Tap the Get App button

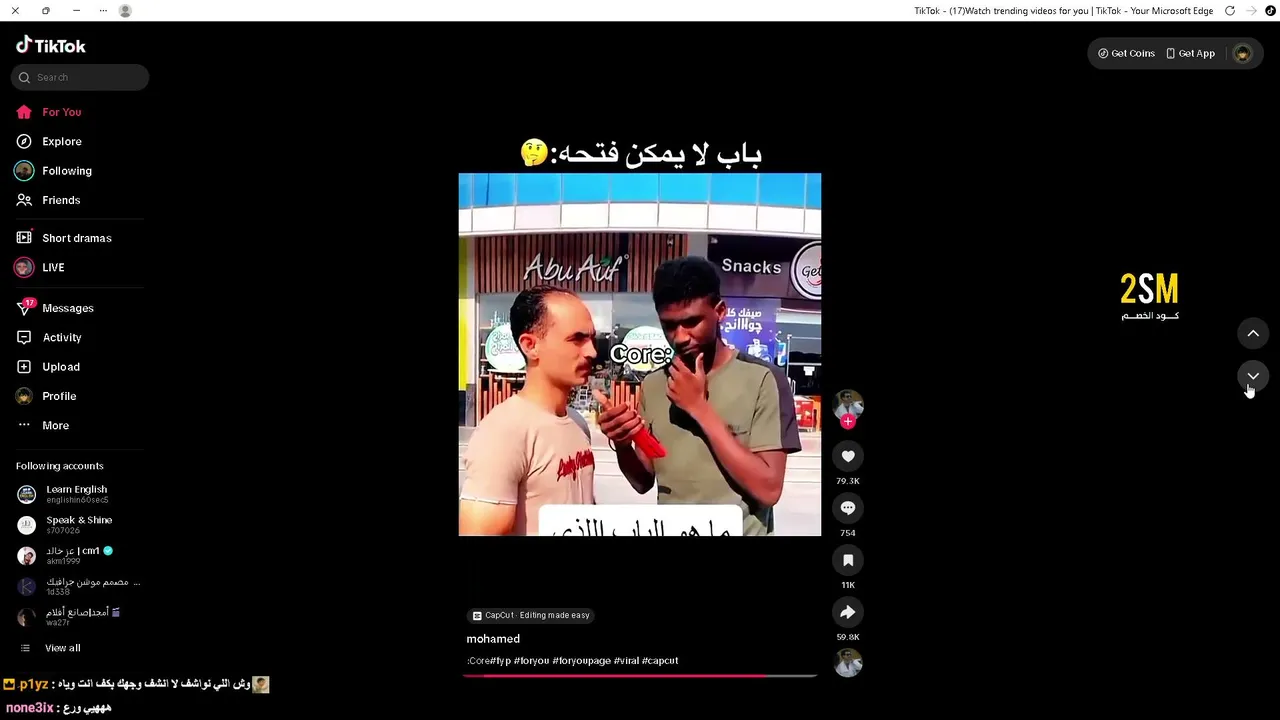[1190, 53]
